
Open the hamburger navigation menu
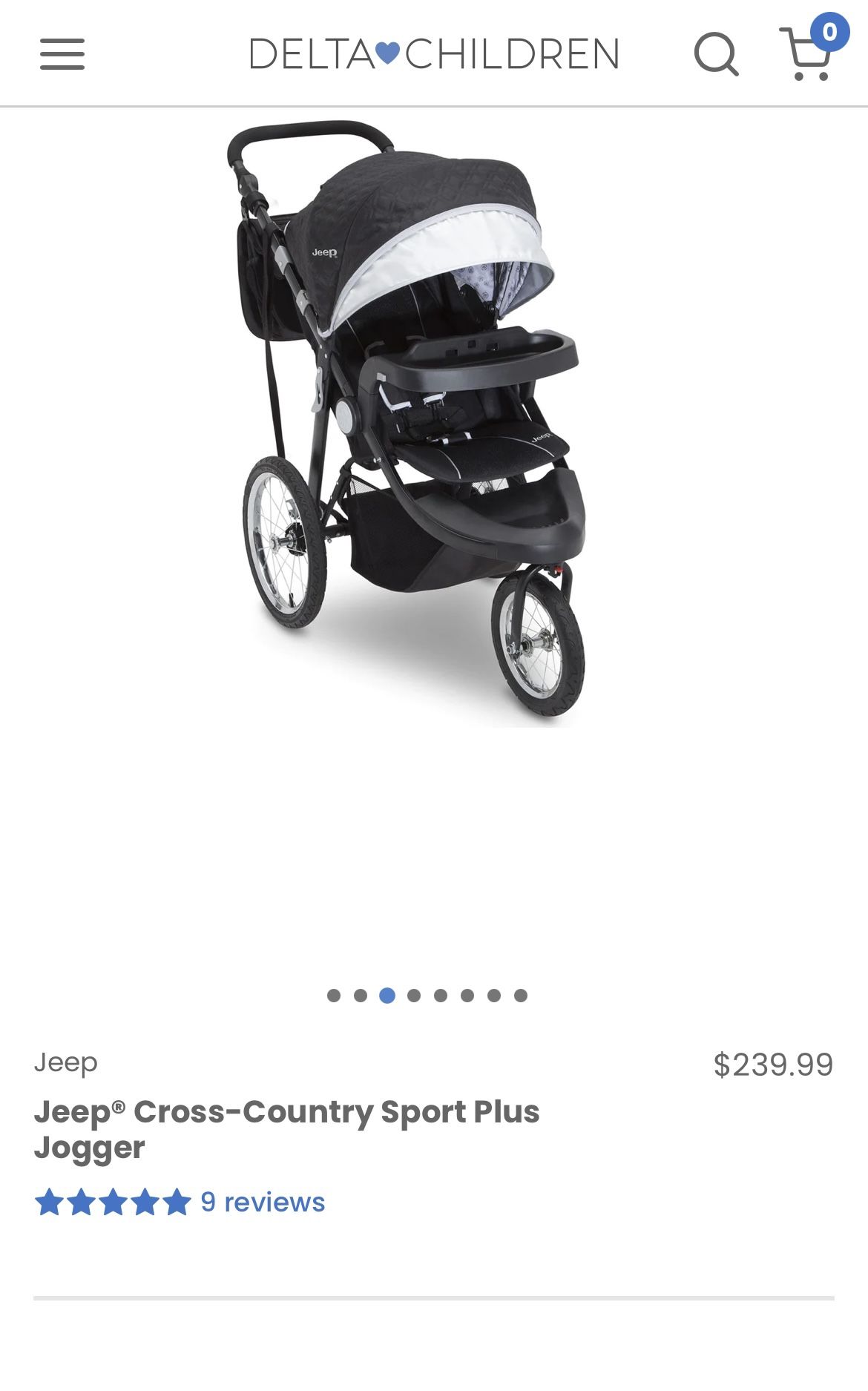pos(62,54)
